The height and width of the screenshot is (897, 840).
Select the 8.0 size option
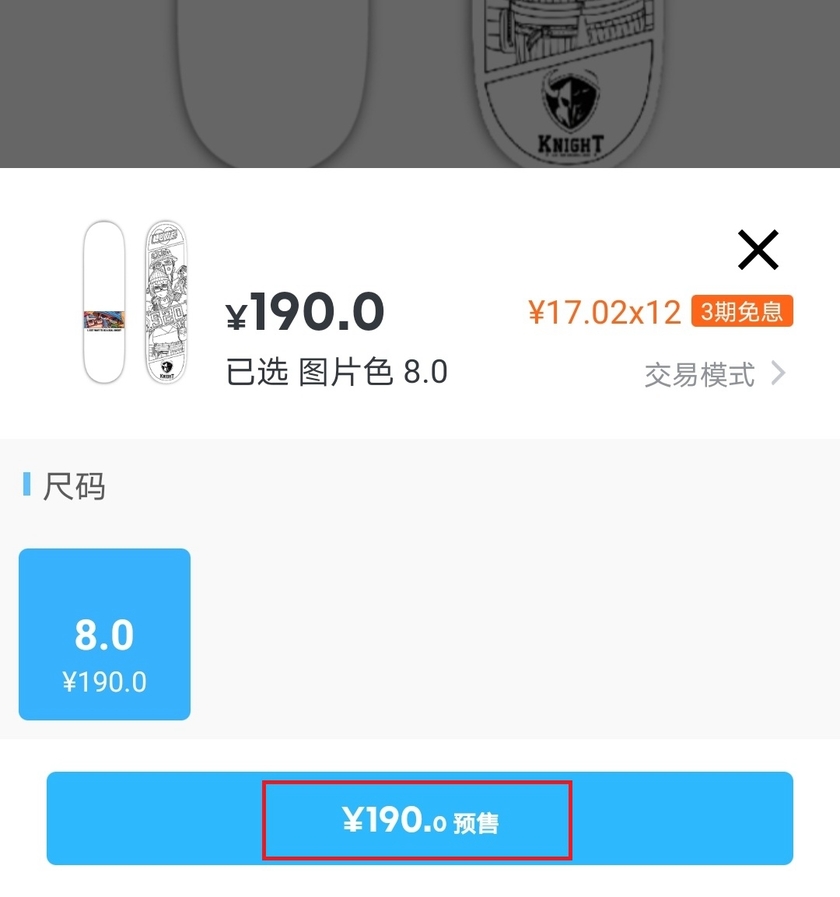[x=104, y=634]
